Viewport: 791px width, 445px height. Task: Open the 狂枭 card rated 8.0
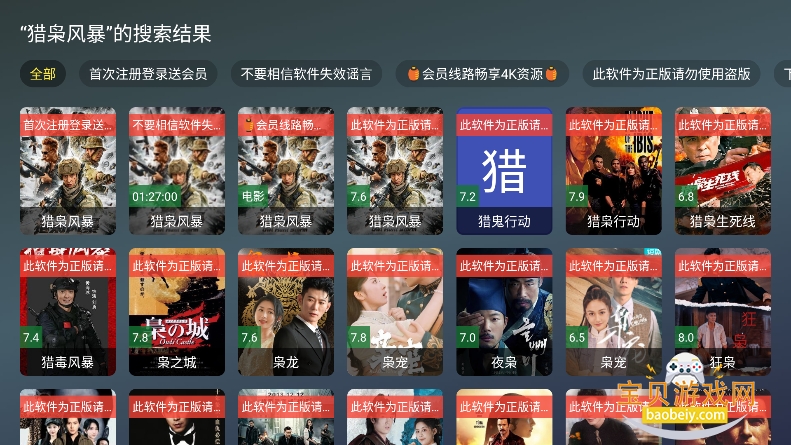pyautogui.click(x=722, y=311)
